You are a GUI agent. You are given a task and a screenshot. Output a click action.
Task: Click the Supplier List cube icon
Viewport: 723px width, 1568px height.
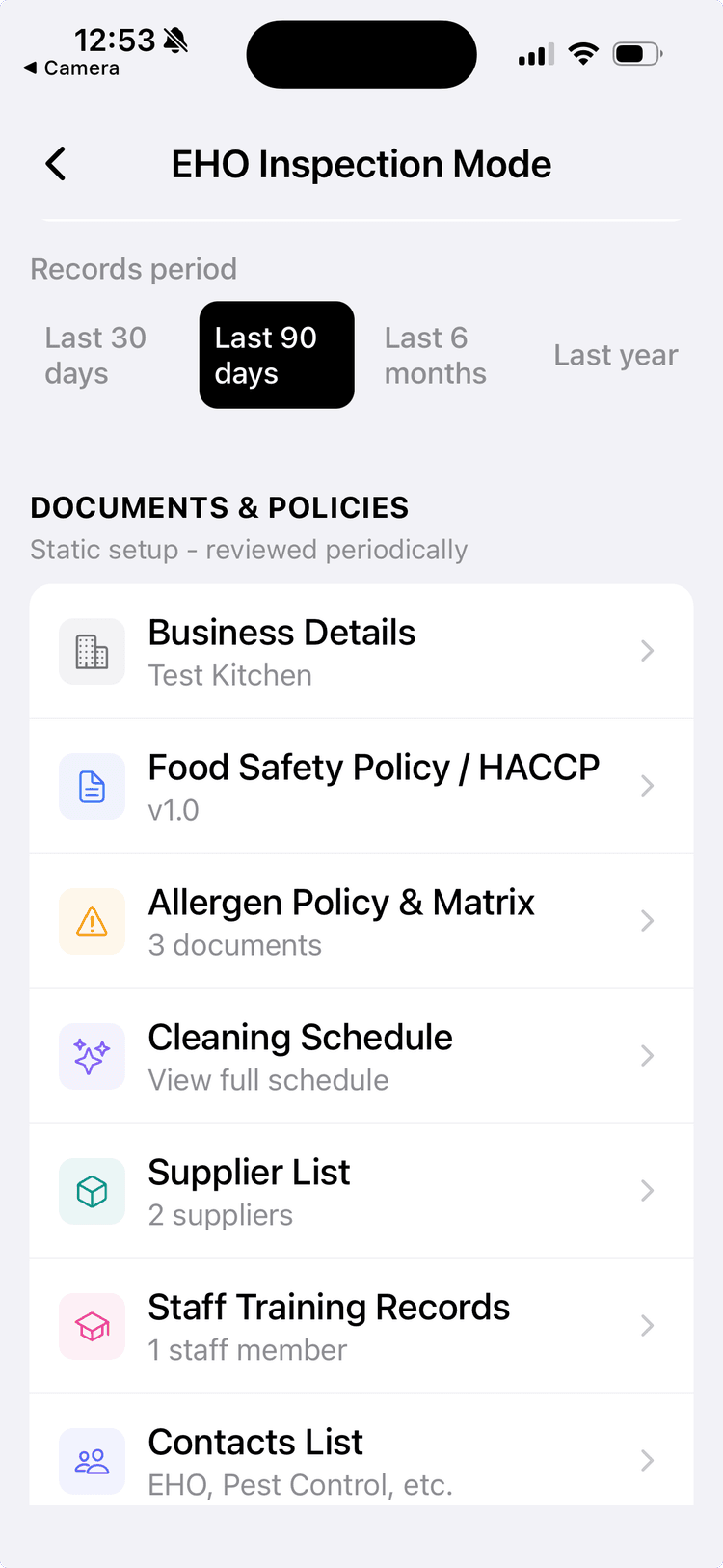click(x=92, y=1191)
